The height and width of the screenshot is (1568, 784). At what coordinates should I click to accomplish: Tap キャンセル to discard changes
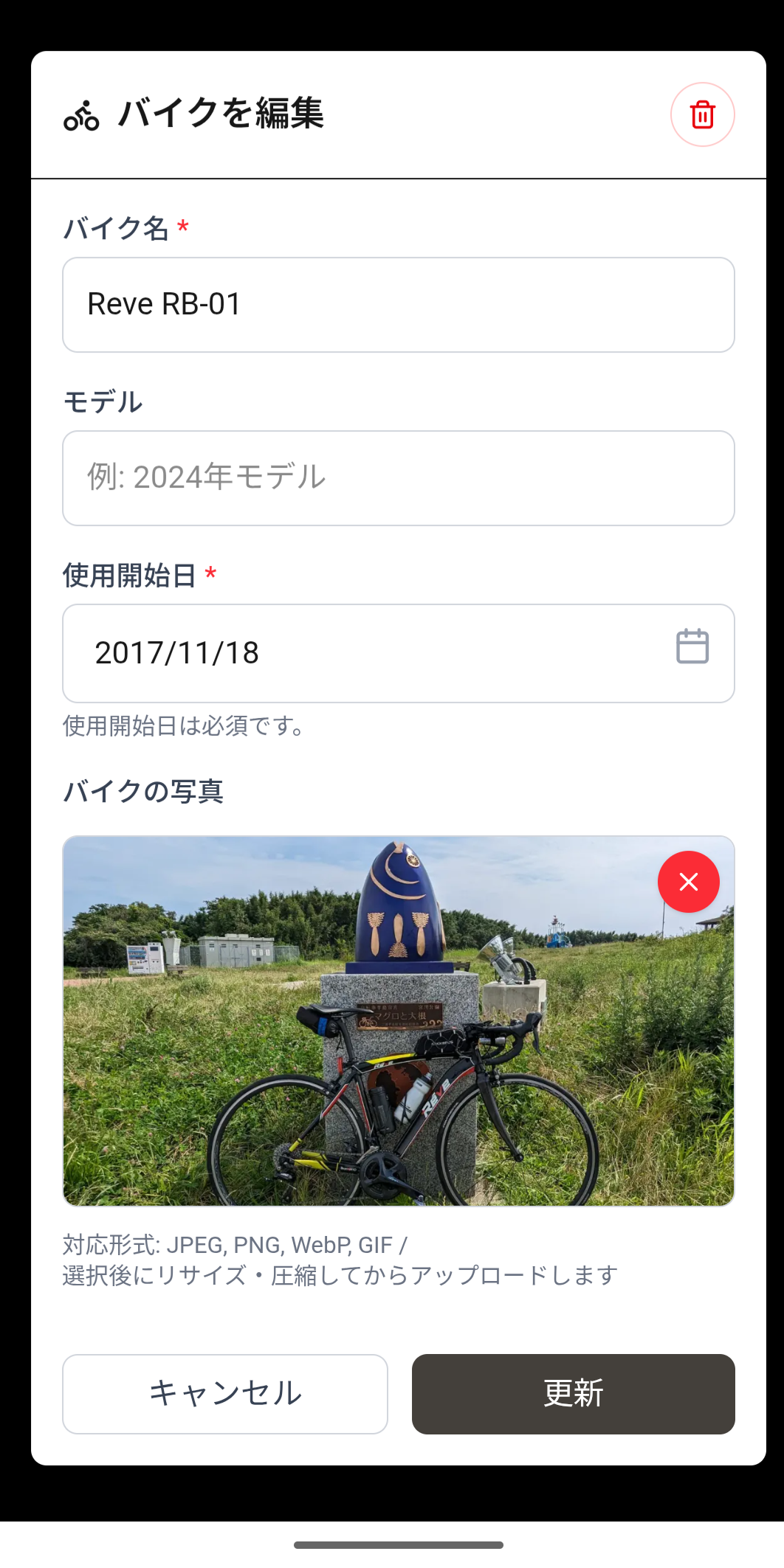[x=225, y=1394]
